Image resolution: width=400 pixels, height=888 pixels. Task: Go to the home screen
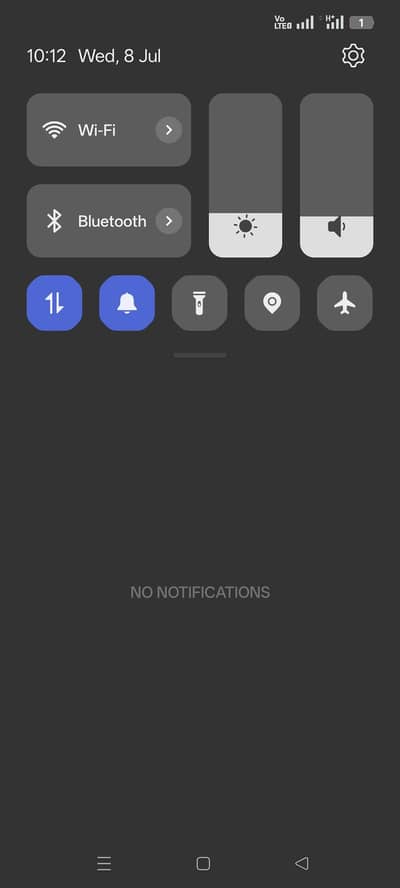click(x=203, y=863)
